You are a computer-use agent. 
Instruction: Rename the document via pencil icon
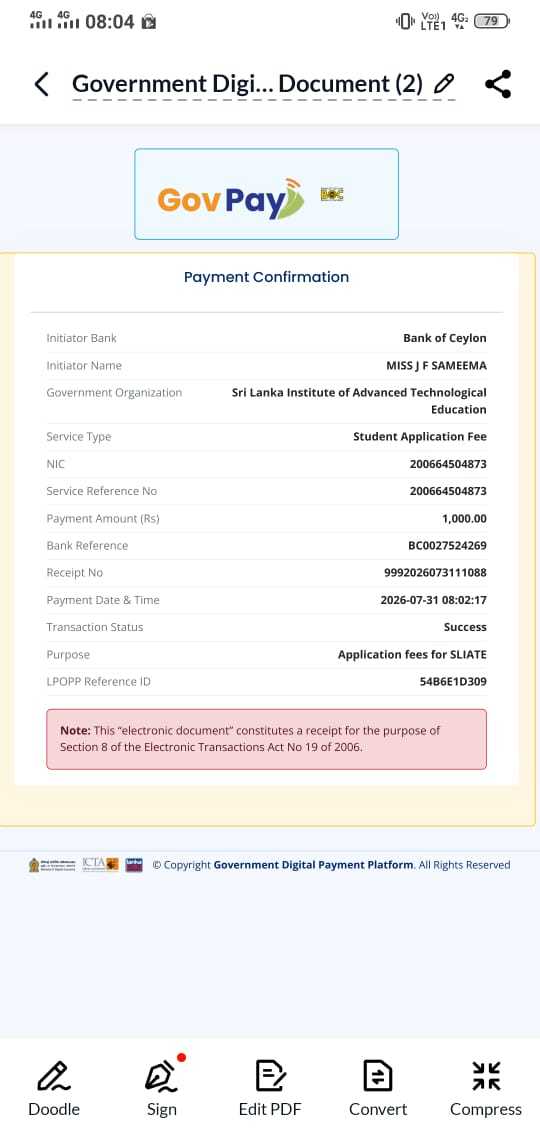pos(443,84)
